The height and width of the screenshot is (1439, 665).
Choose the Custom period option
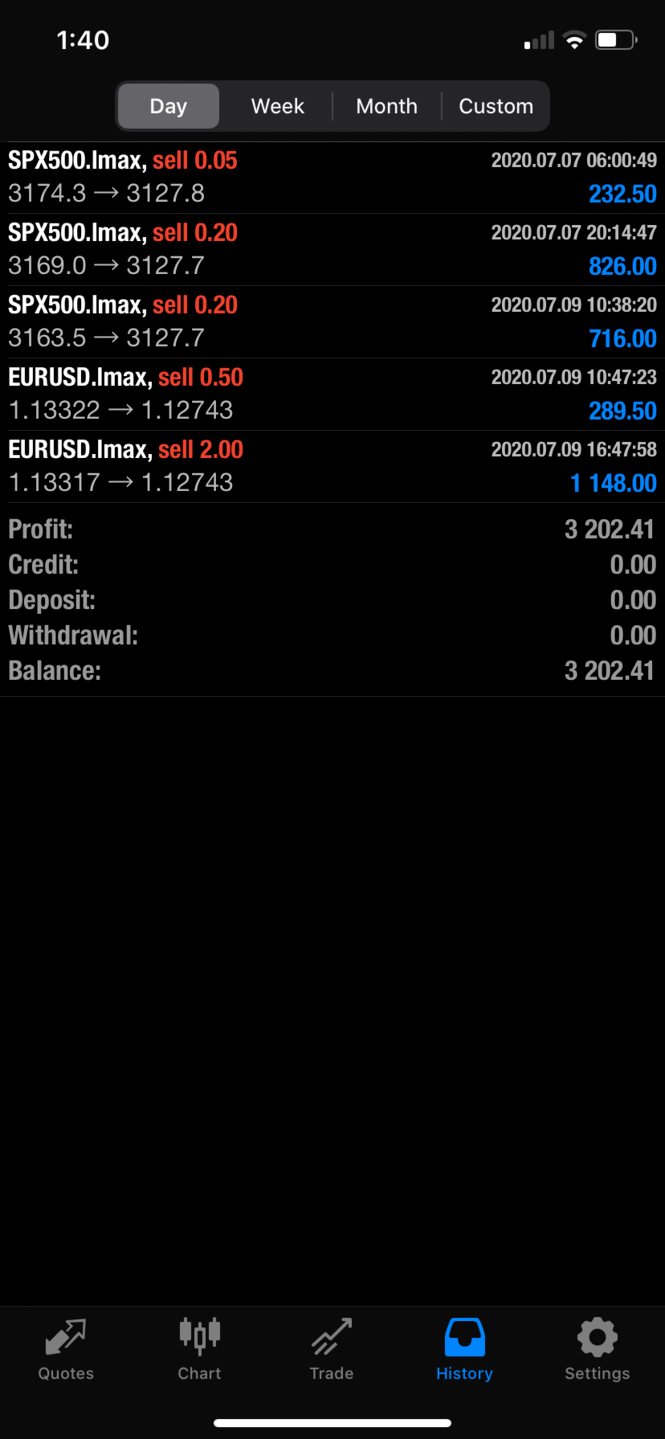495,106
